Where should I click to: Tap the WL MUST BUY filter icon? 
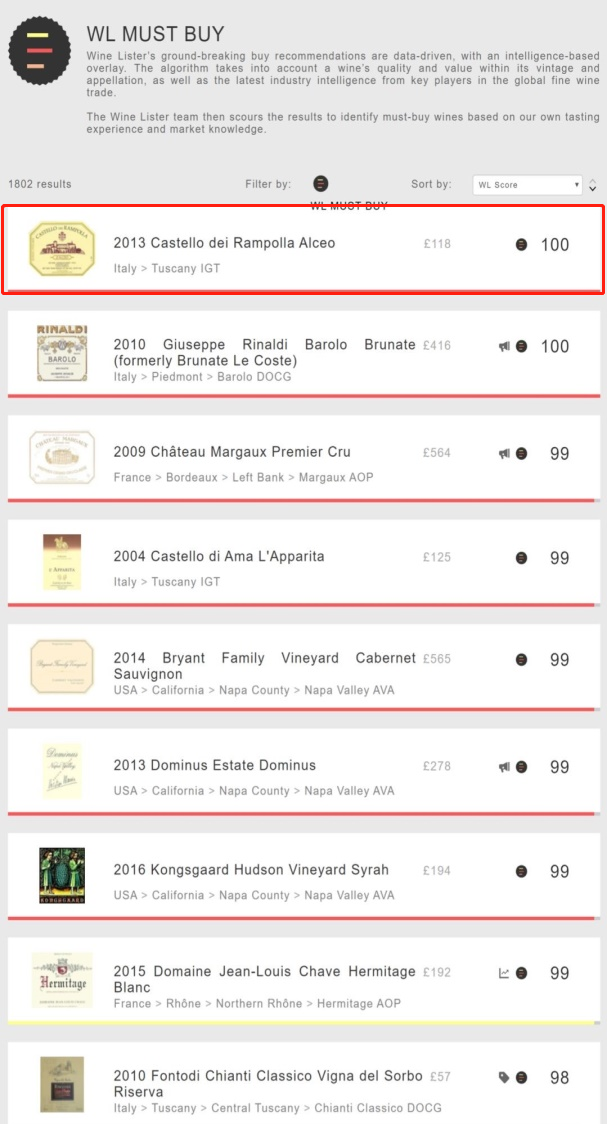point(320,184)
